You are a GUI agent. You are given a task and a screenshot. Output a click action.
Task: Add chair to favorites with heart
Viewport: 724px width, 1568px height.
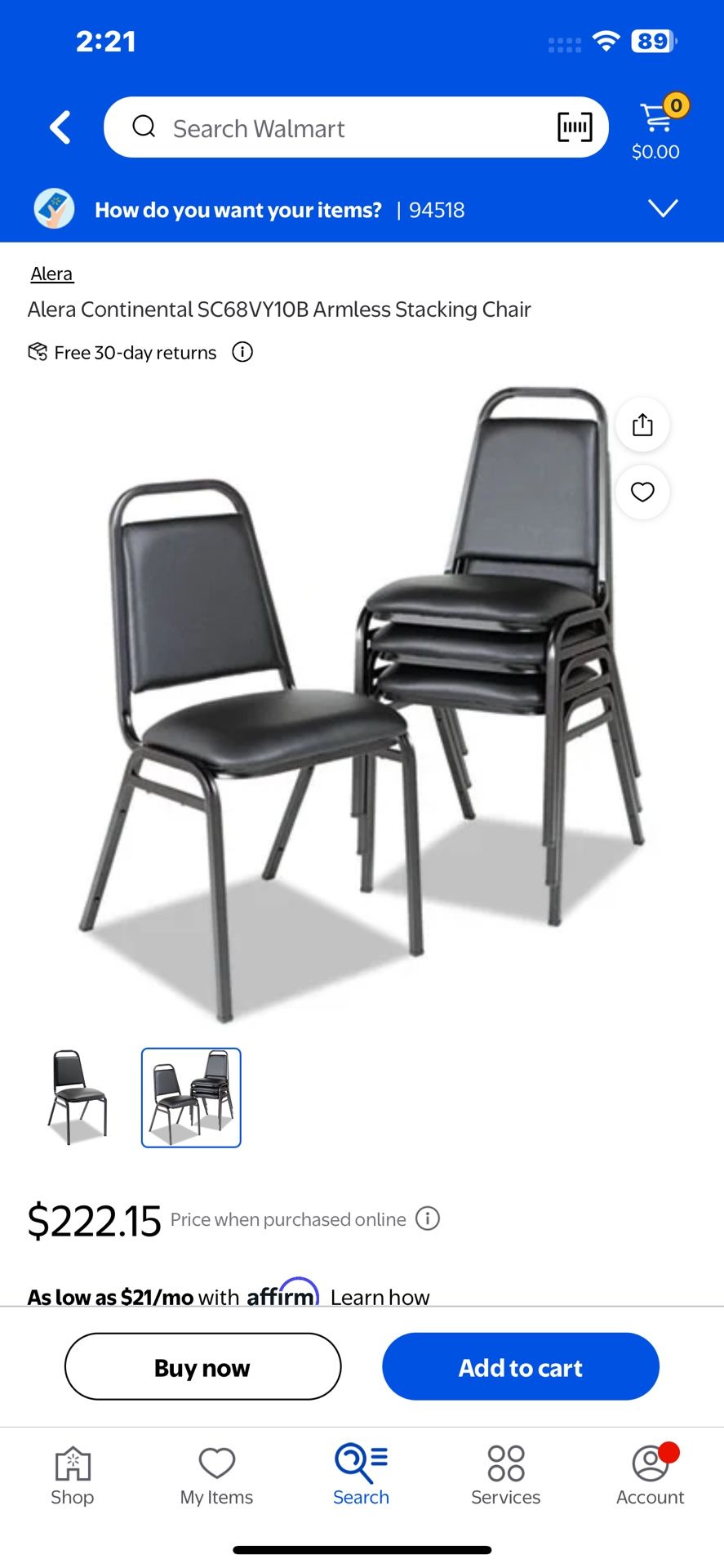(642, 492)
